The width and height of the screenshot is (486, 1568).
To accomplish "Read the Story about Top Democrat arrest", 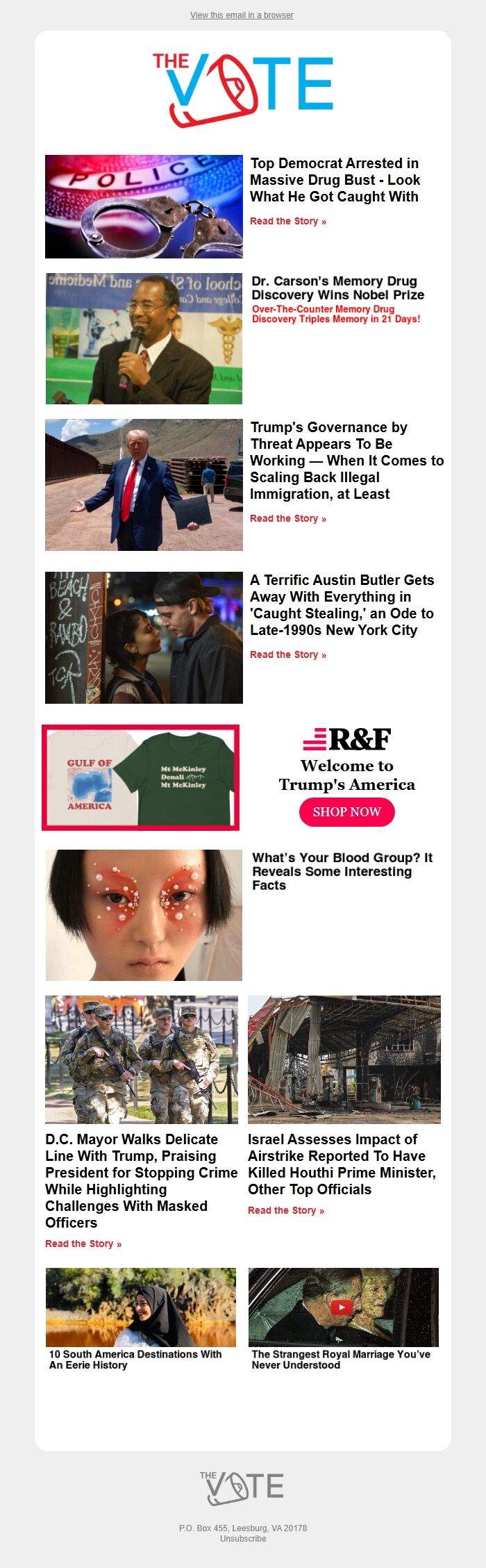I will pyautogui.click(x=287, y=221).
